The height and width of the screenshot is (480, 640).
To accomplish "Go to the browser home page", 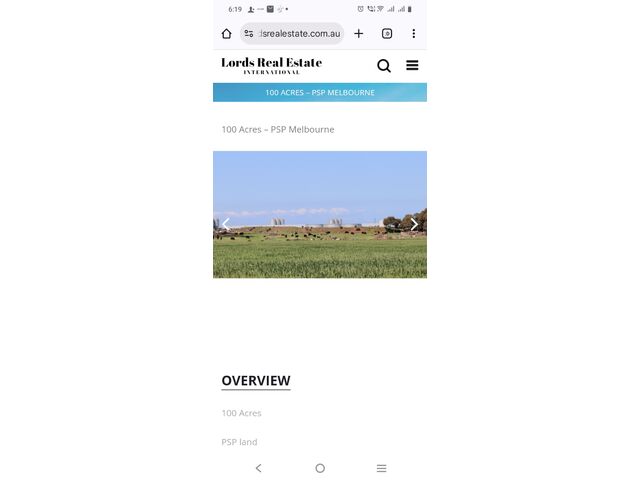I will click(226, 34).
